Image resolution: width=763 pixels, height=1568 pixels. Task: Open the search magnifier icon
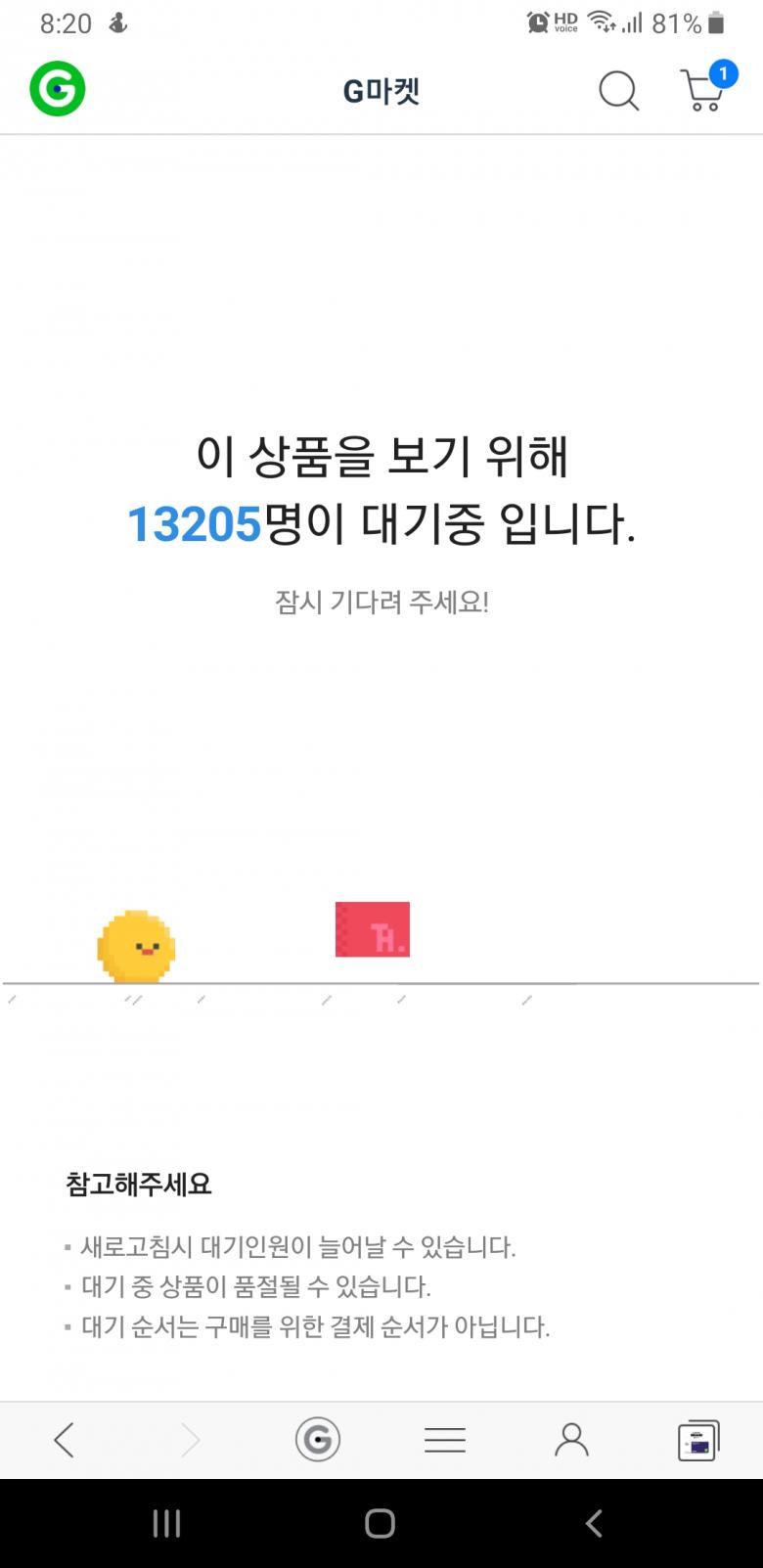coord(618,91)
